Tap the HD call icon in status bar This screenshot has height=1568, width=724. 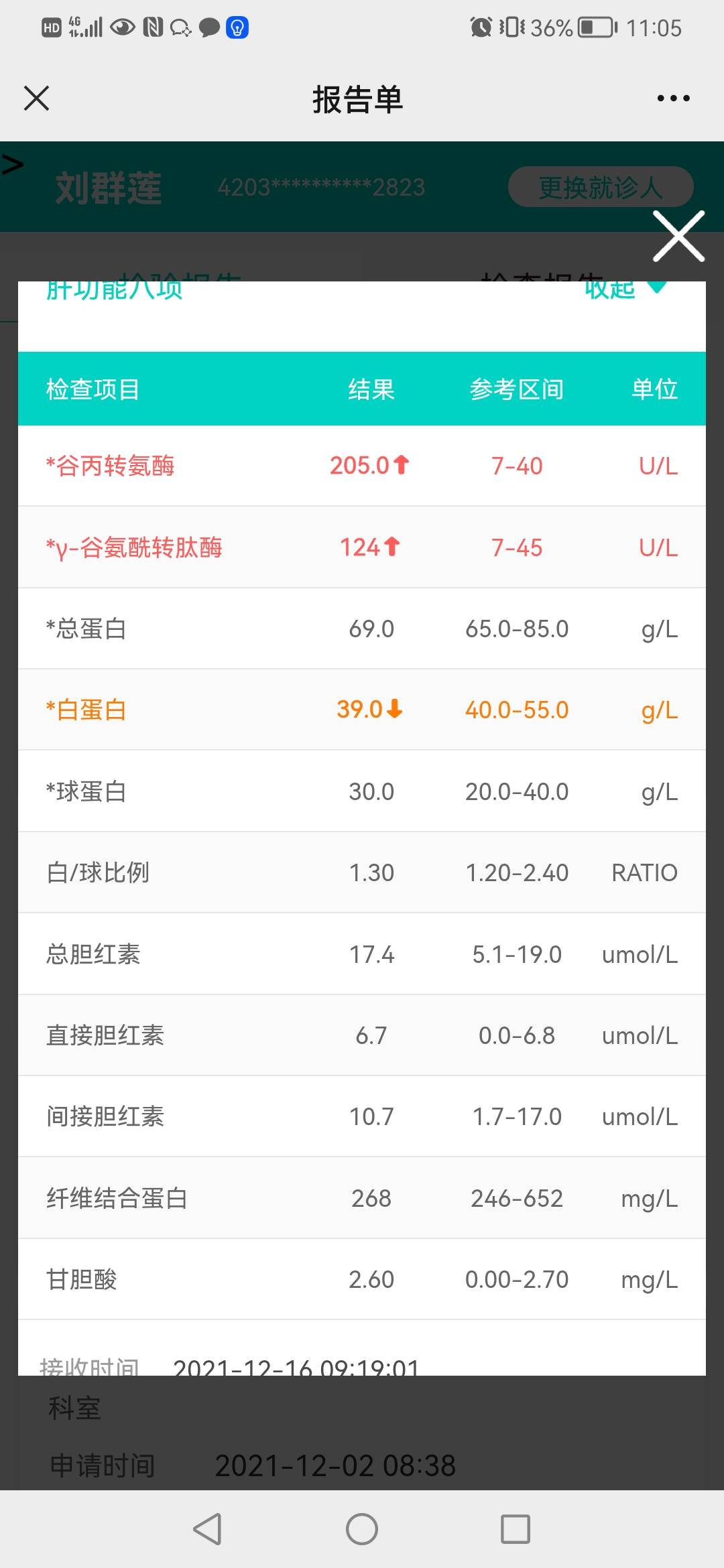(52, 27)
